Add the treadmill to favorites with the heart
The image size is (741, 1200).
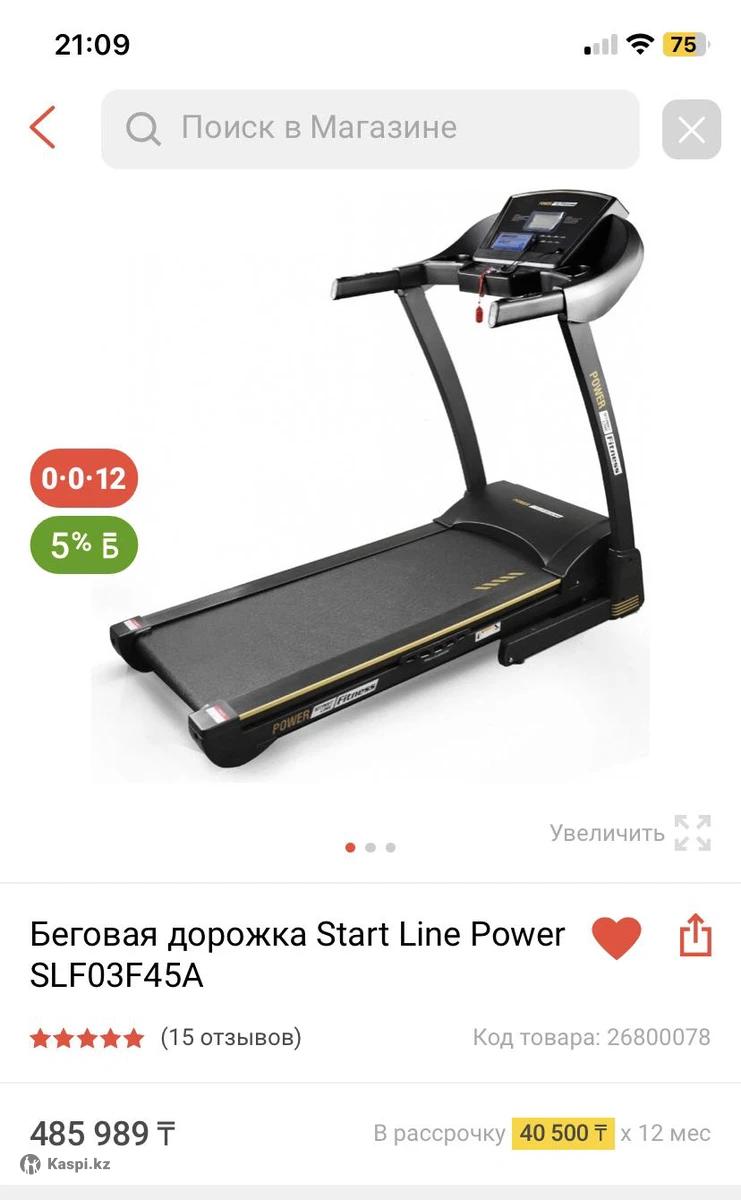616,938
